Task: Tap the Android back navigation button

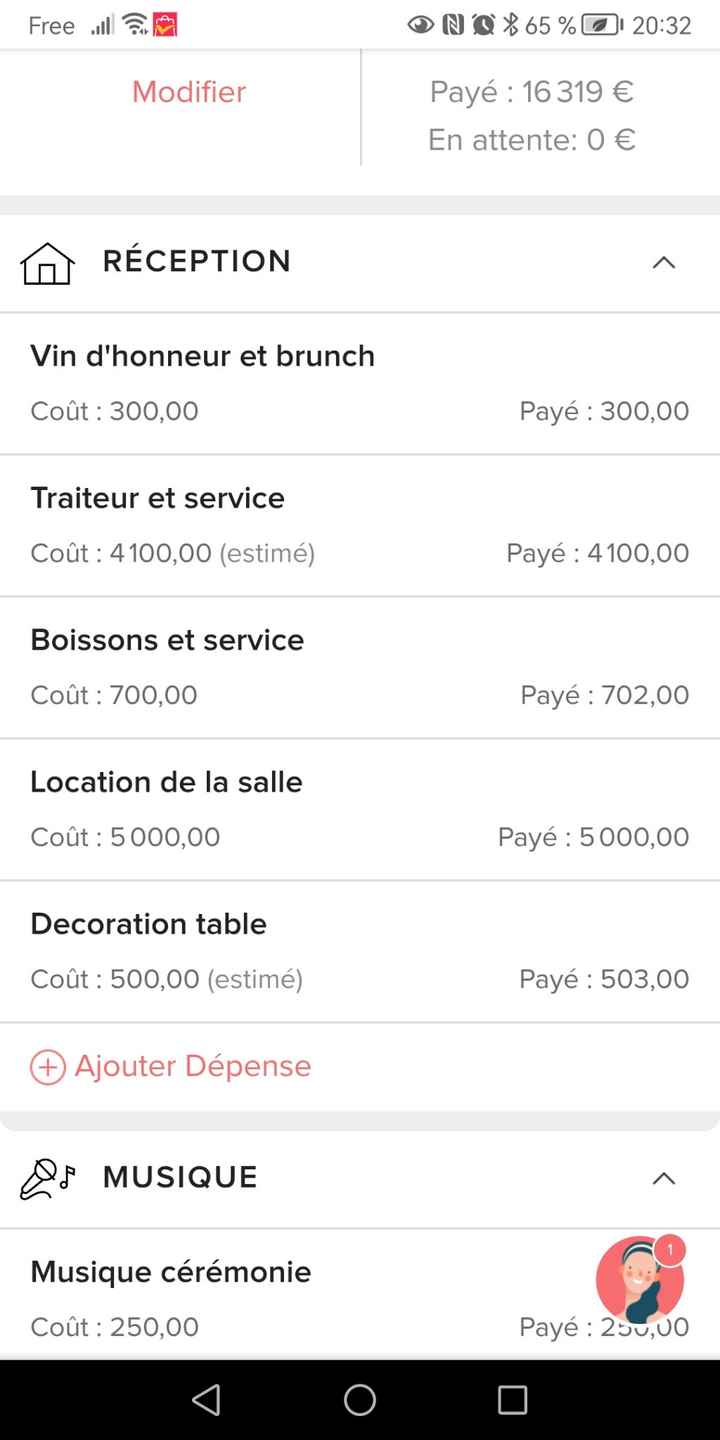Action: (x=206, y=1399)
